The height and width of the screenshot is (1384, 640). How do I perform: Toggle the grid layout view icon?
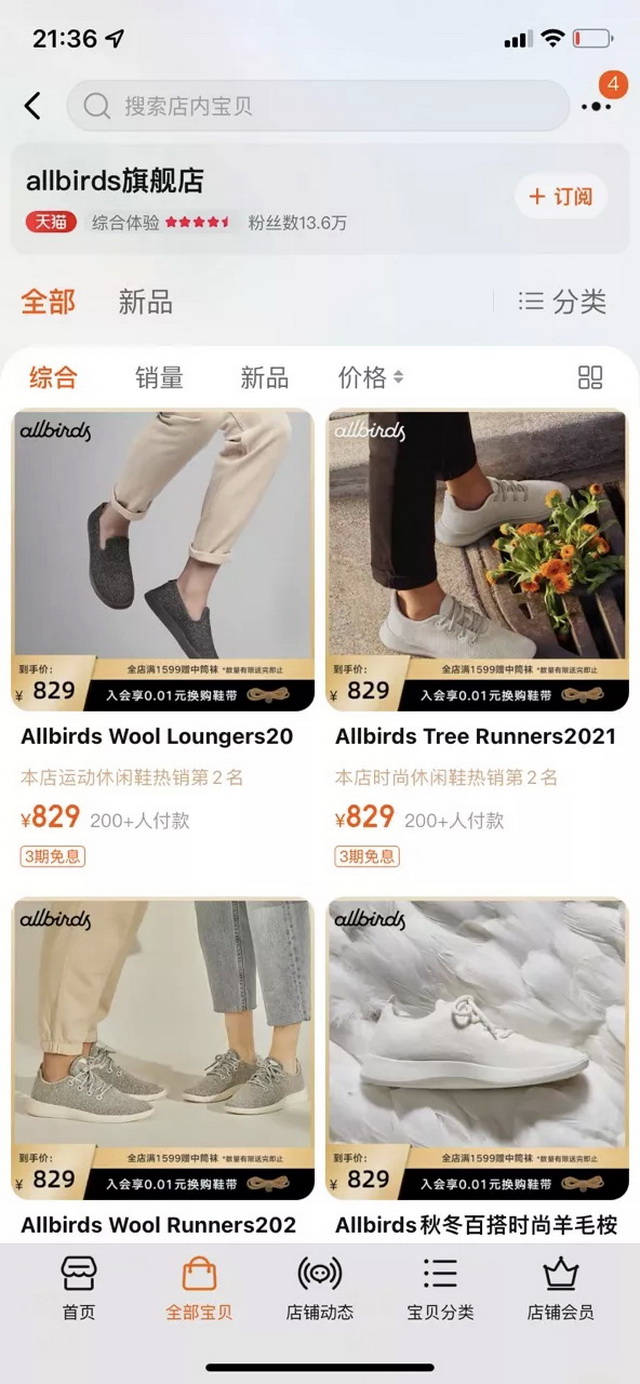(x=590, y=377)
